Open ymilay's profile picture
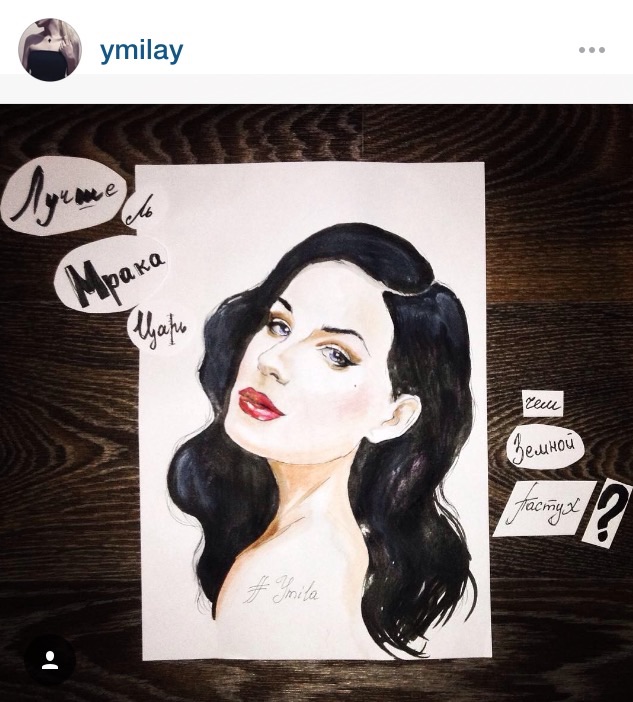This screenshot has width=633, height=702. tap(50, 49)
